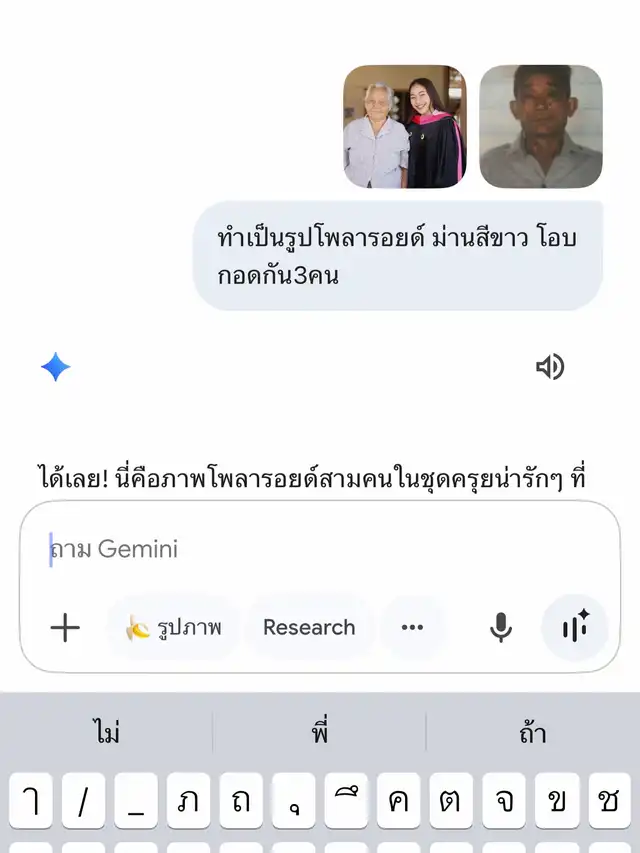640x853 pixels.
Task: Open the attached photo of the man
Action: click(x=541, y=127)
